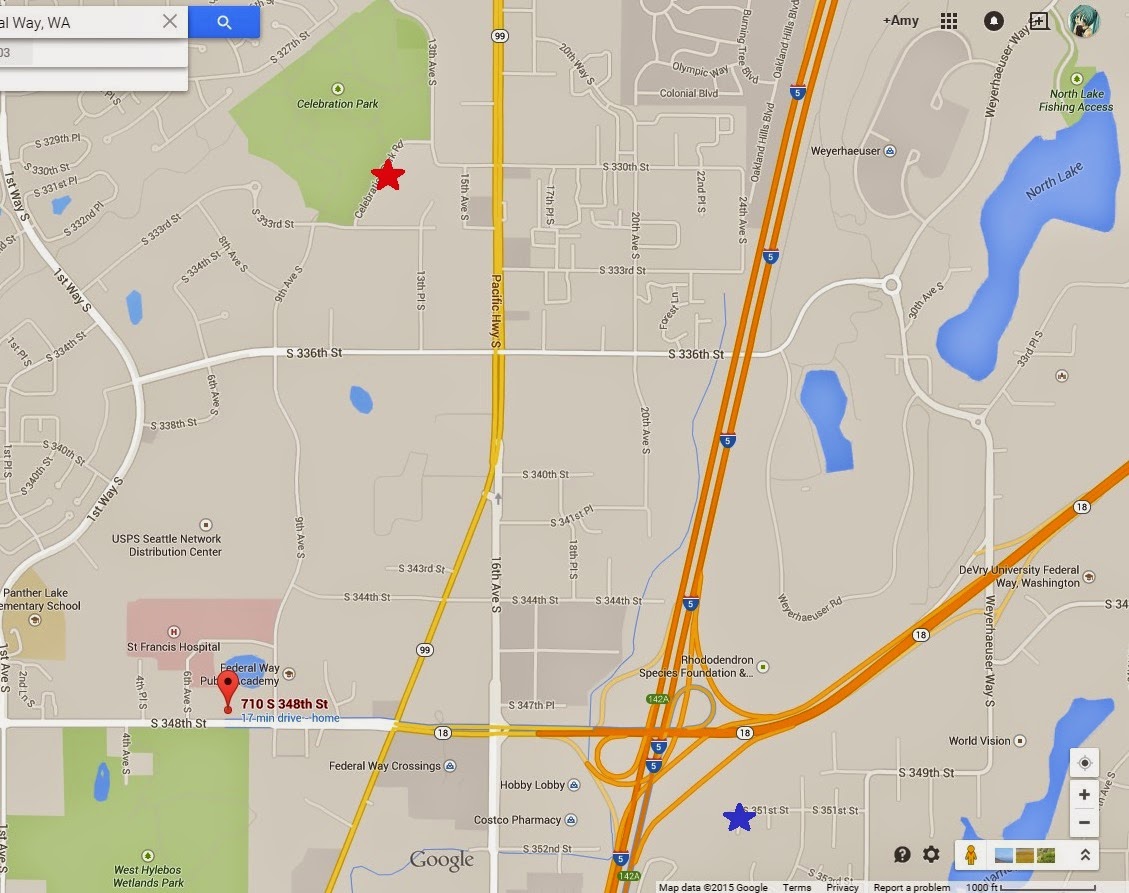Zoom out with the minus button
The image size is (1129, 893).
pyautogui.click(x=1084, y=824)
